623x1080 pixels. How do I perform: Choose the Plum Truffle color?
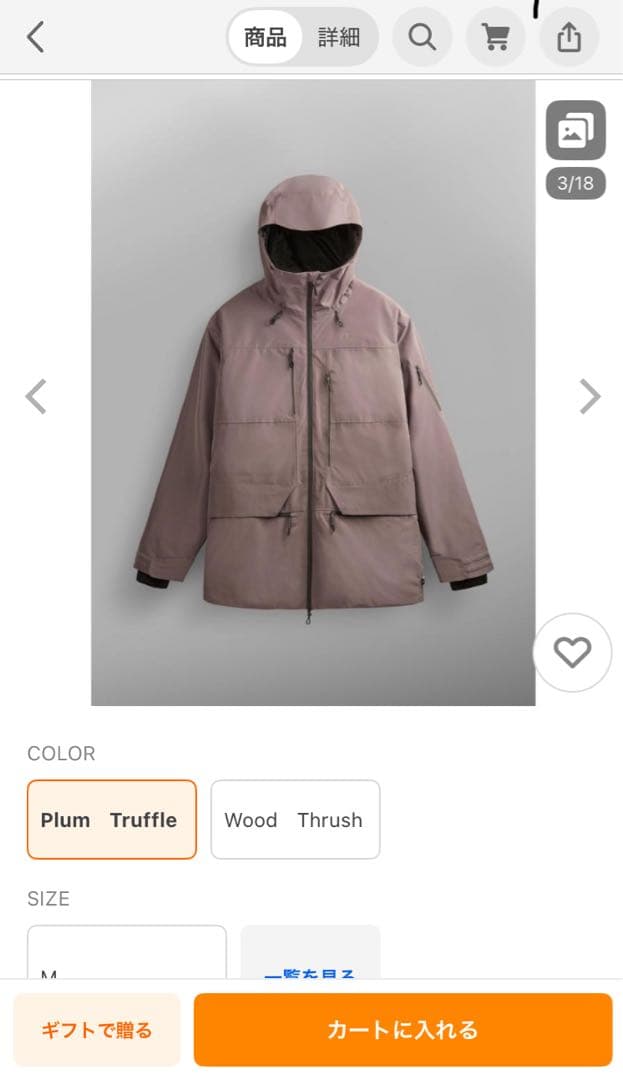[x=111, y=820]
